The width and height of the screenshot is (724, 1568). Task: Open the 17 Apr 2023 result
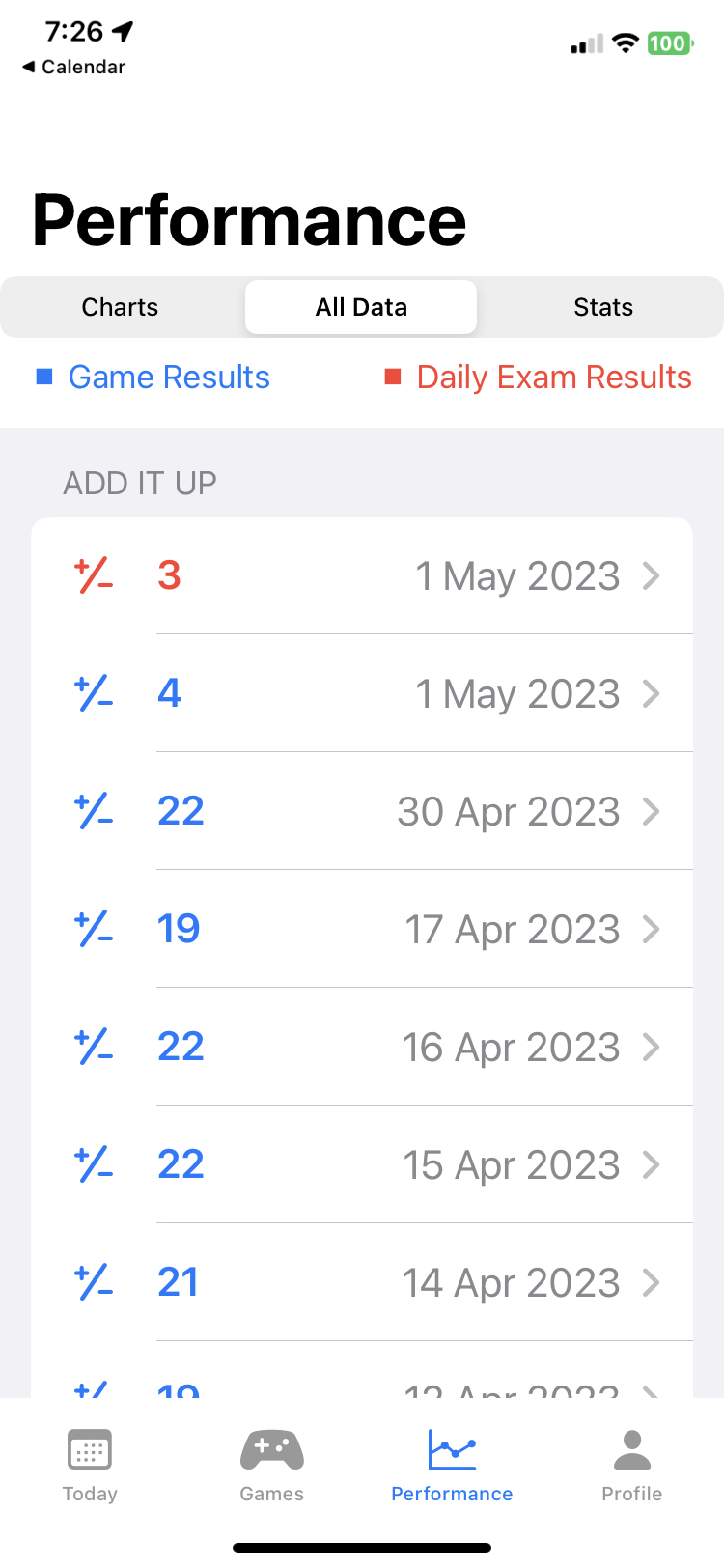coord(362,929)
